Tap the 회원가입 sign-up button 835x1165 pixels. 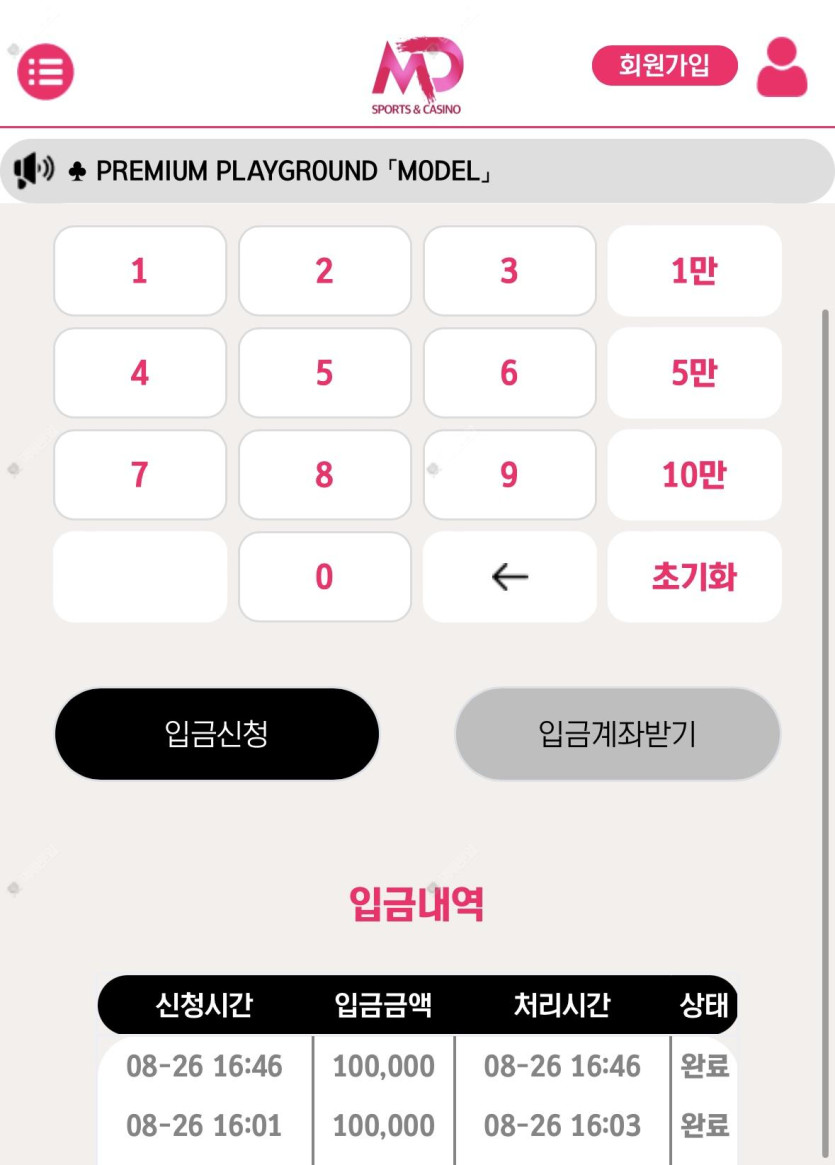665,66
